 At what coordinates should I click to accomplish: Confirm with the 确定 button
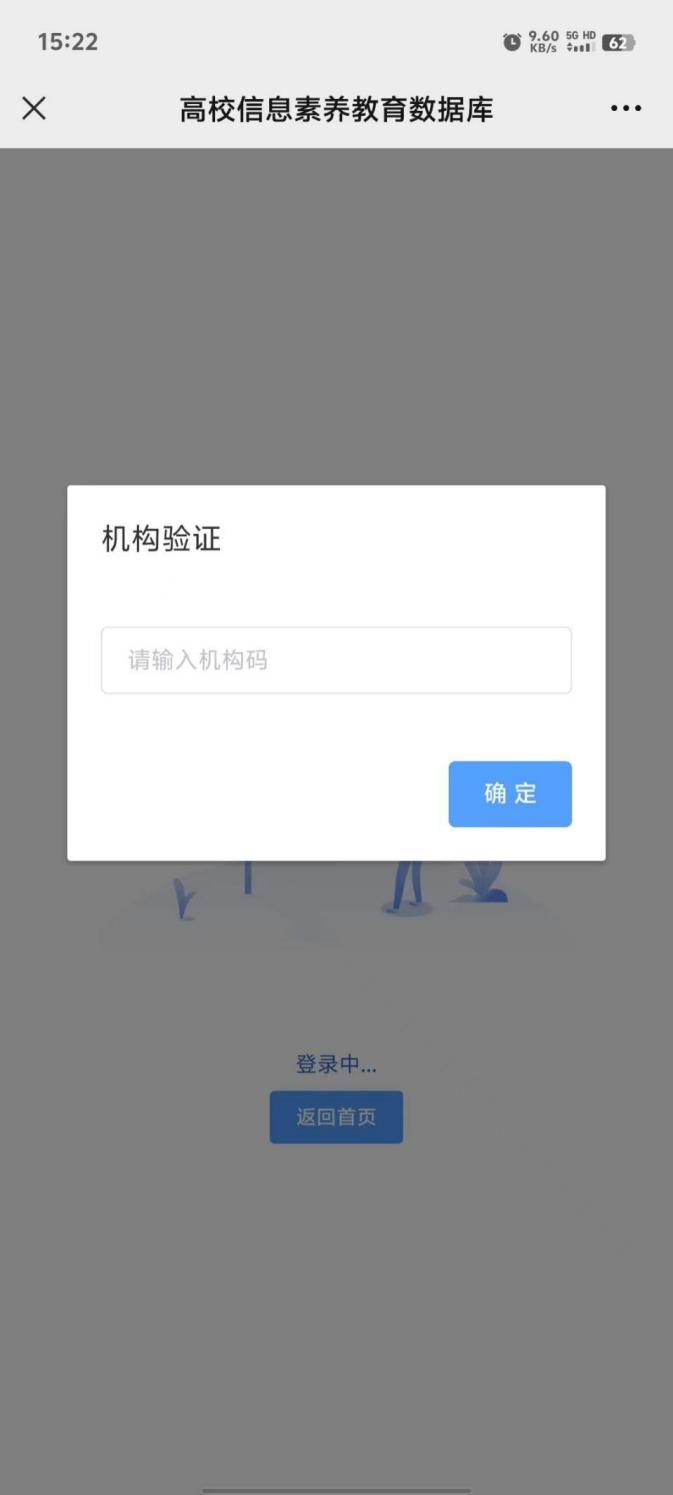510,794
